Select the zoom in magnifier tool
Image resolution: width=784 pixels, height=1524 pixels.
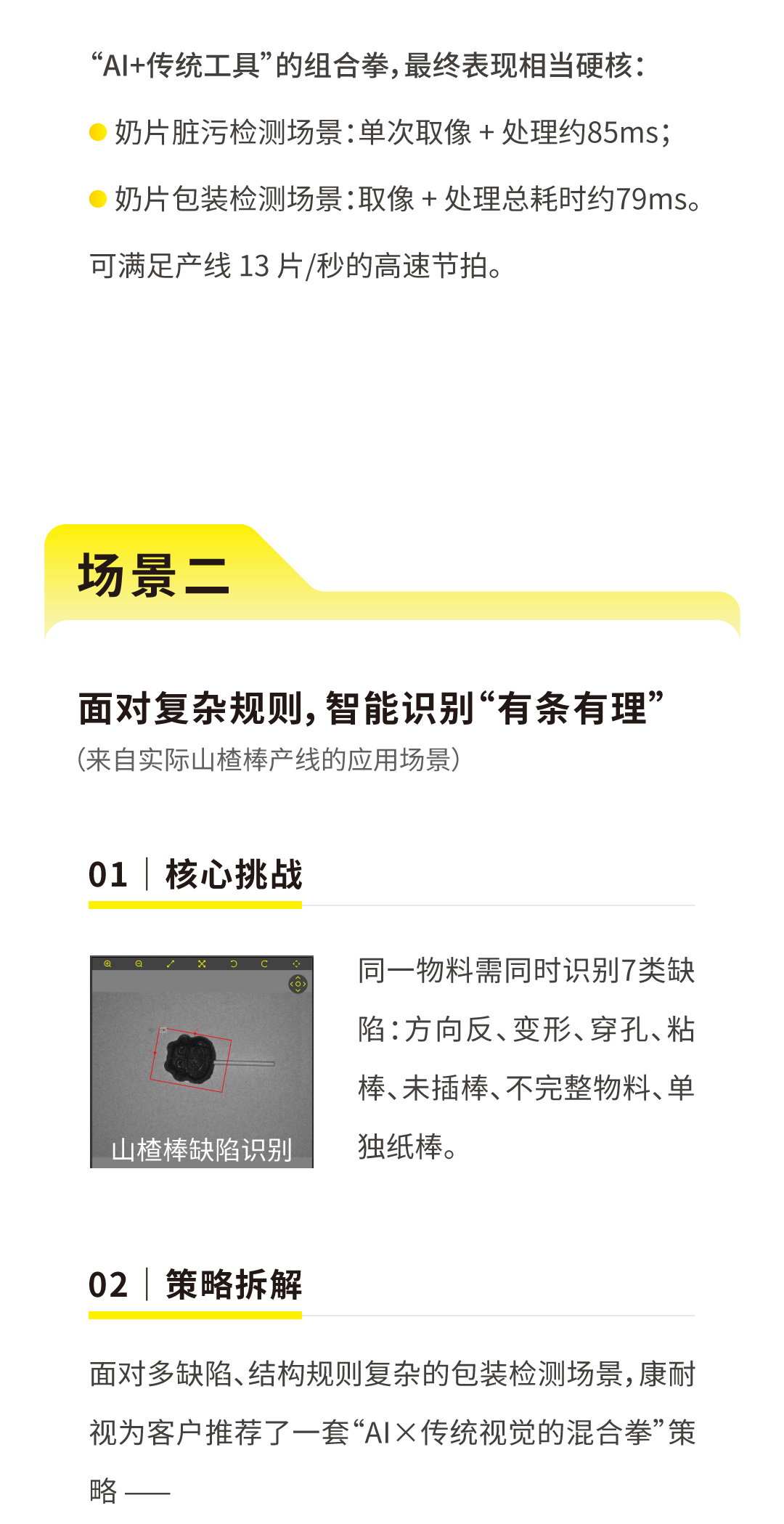[107, 963]
